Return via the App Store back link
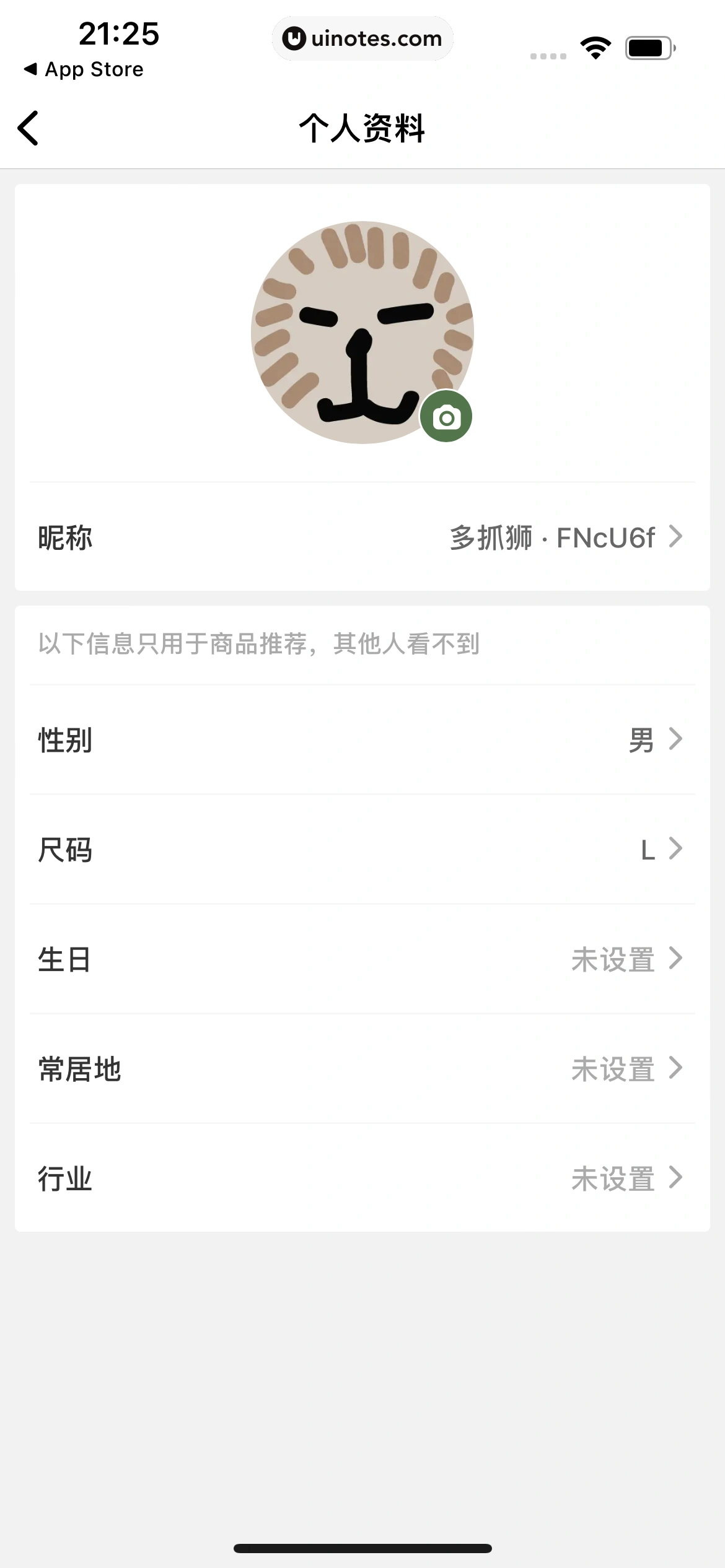The width and height of the screenshot is (725, 1568). point(84,69)
